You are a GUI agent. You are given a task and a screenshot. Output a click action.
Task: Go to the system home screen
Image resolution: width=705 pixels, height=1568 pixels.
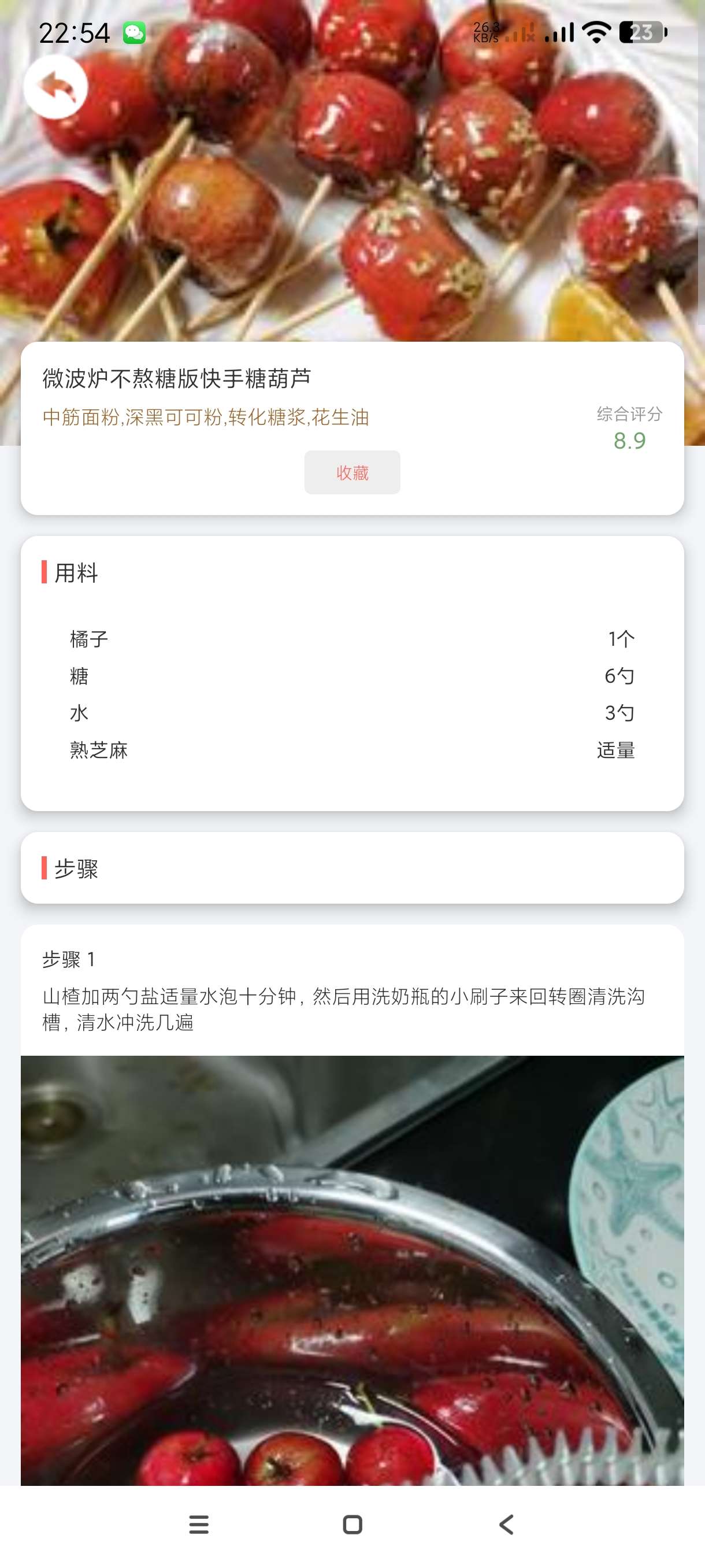352,1524
